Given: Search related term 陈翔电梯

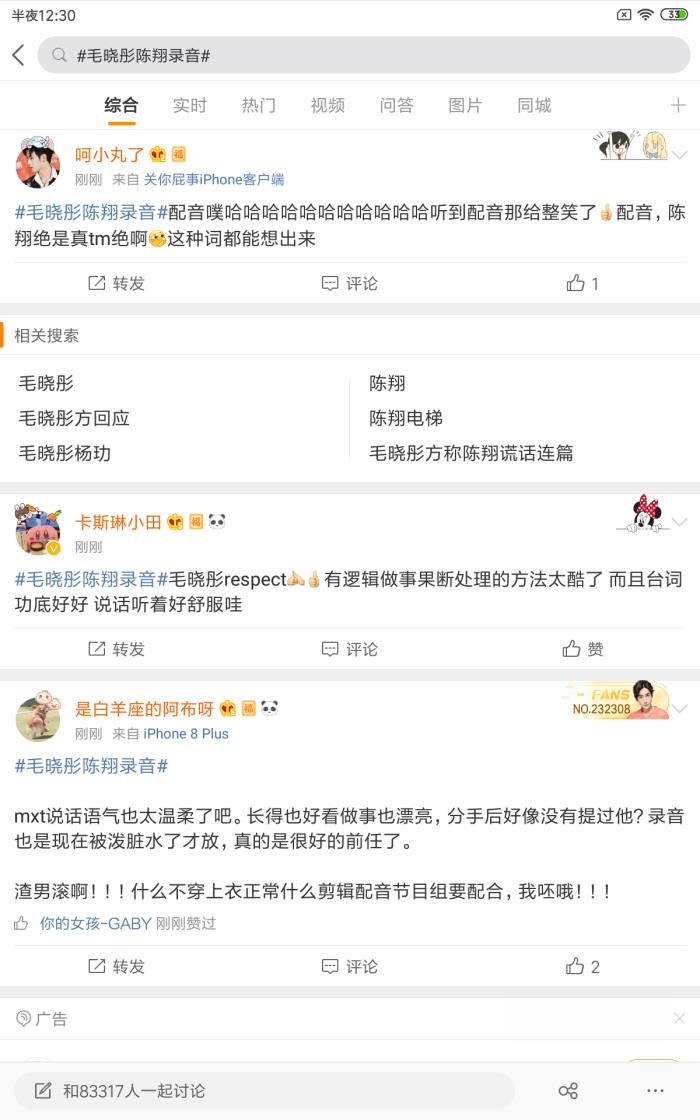Looking at the screenshot, I should pyautogui.click(x=406, y=418).
